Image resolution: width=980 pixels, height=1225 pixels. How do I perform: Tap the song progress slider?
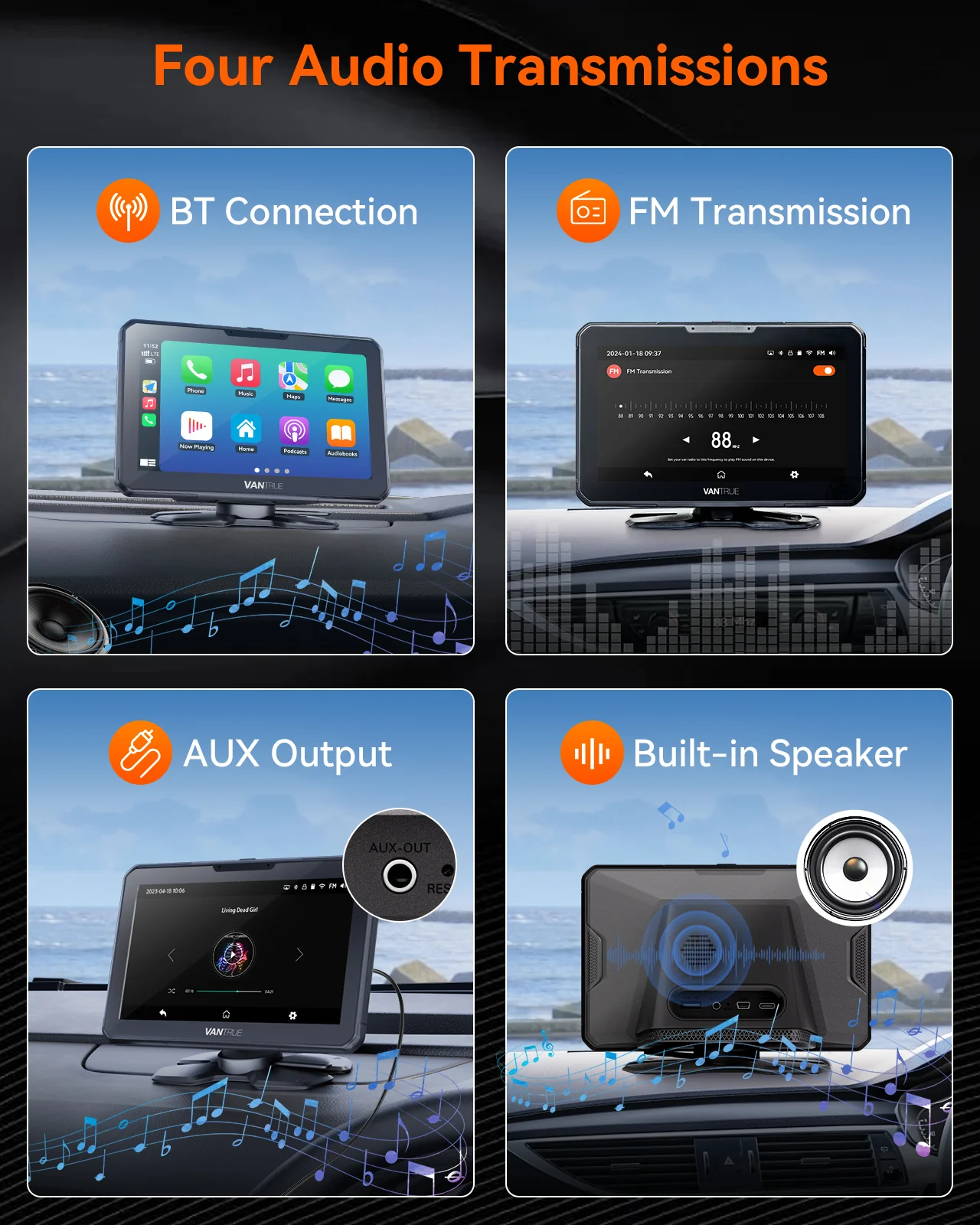(228, 991)
